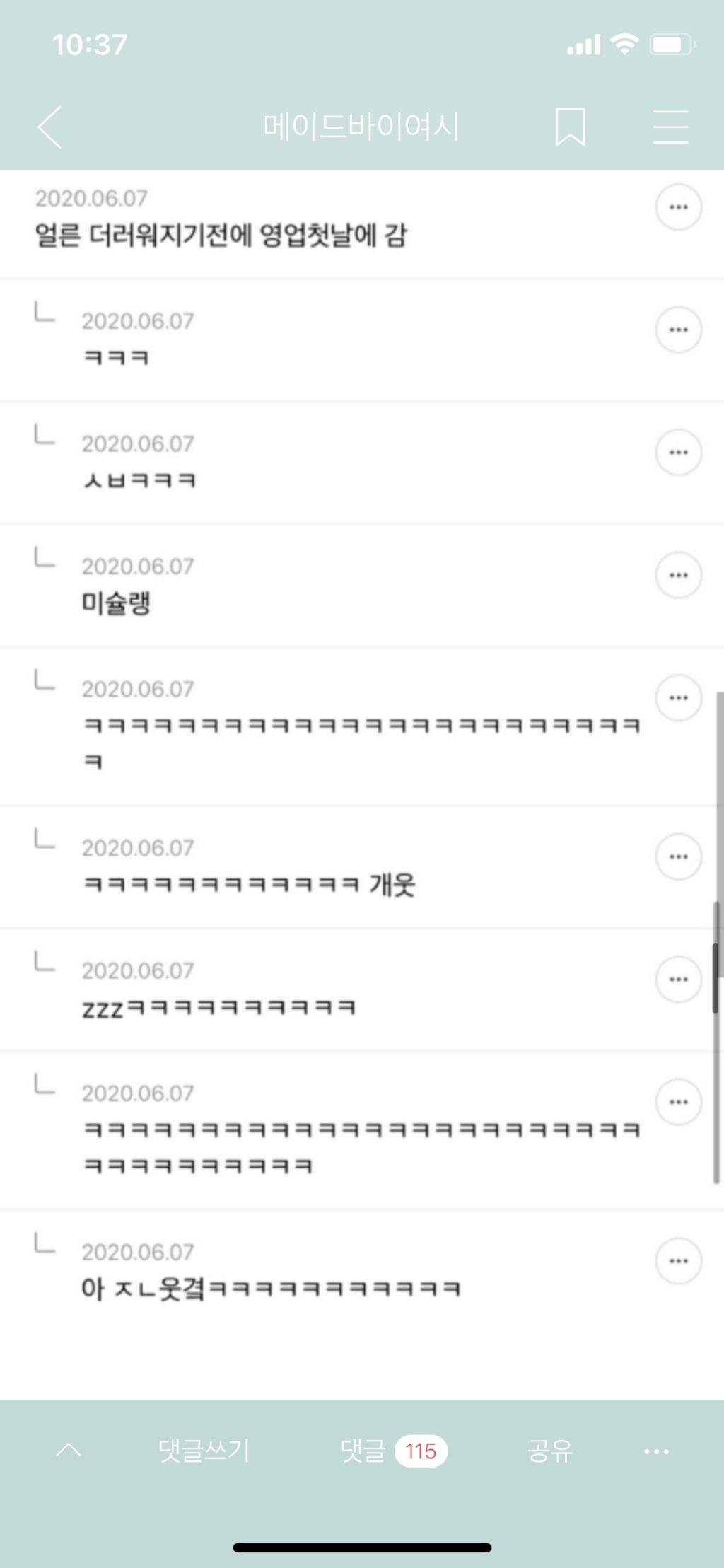Tap 댓글쓰기 to write a comment
Viewport: 724px width, 1568px height.
pos(204,1451)
